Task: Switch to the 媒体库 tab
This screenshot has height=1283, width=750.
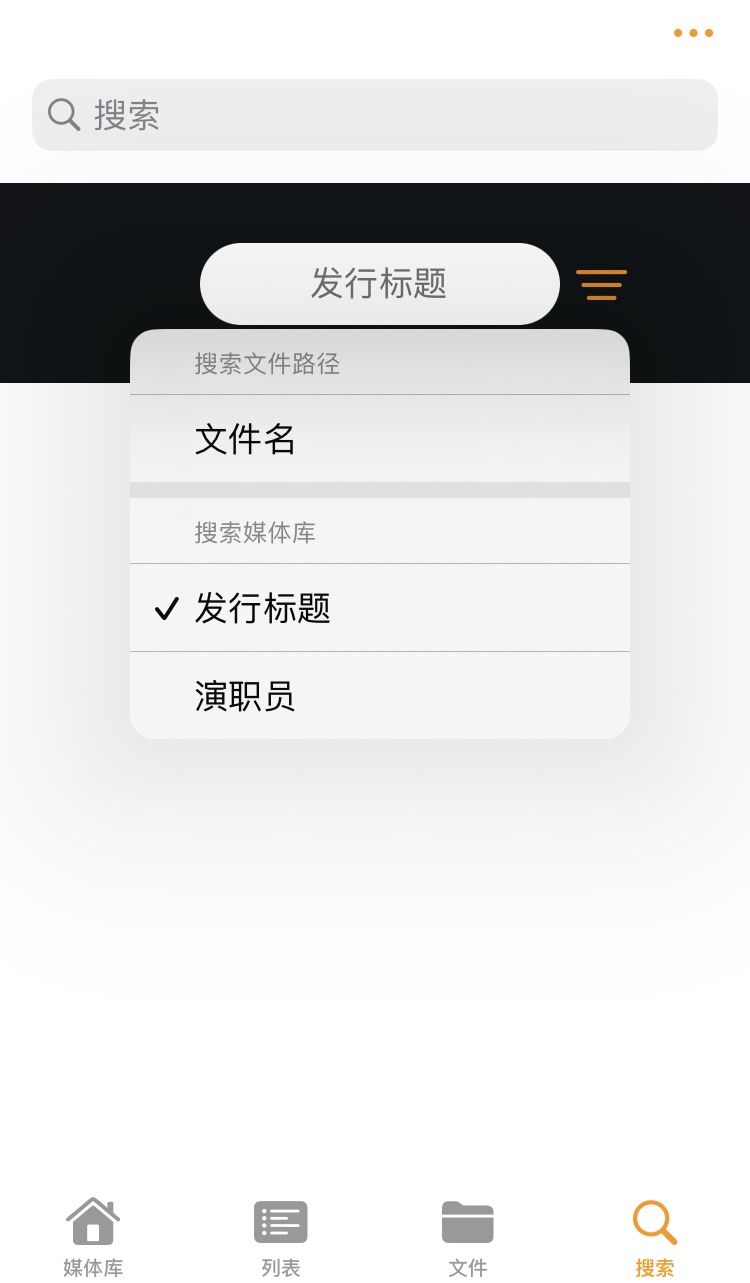Action: point(93,1237)
